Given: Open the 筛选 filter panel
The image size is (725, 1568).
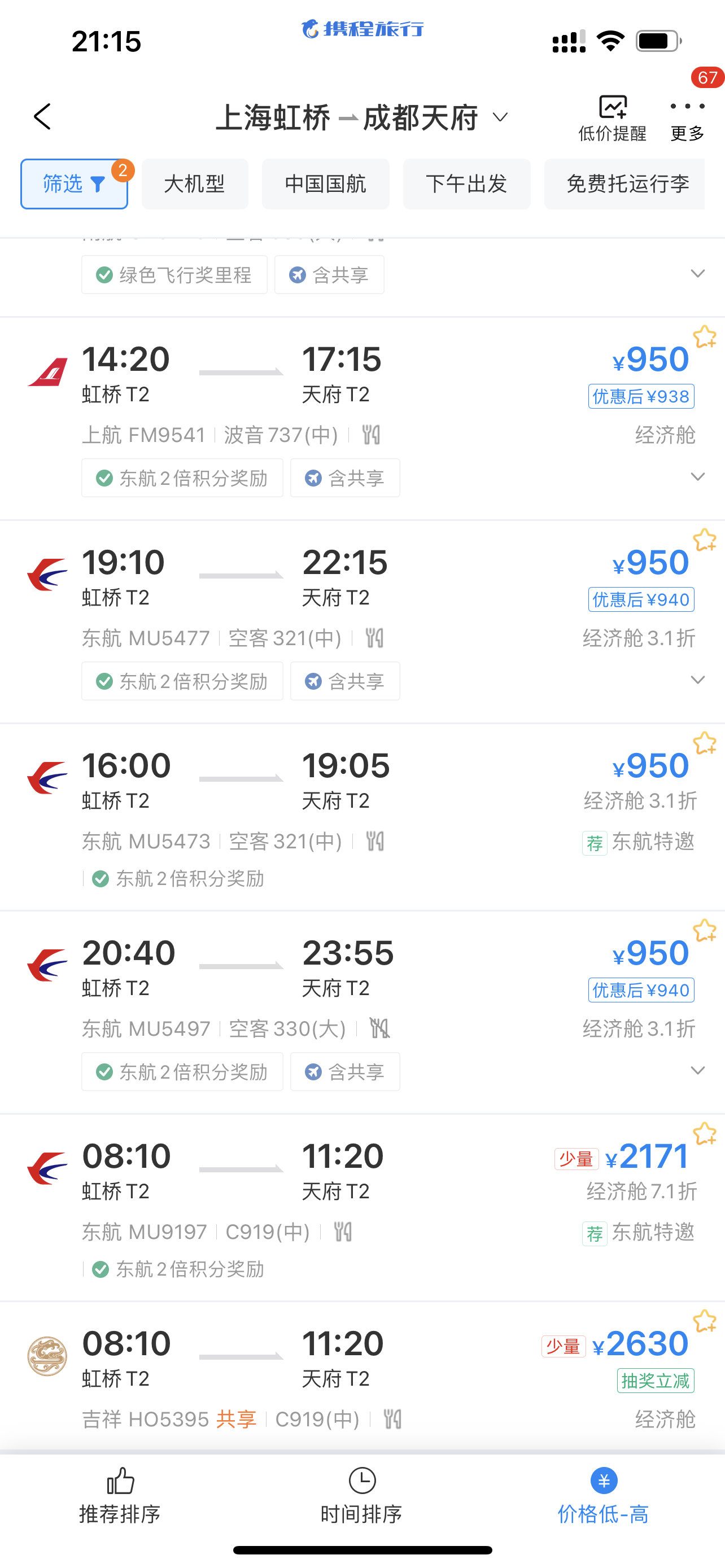Looking at the screenshot, I should [73, 184].
